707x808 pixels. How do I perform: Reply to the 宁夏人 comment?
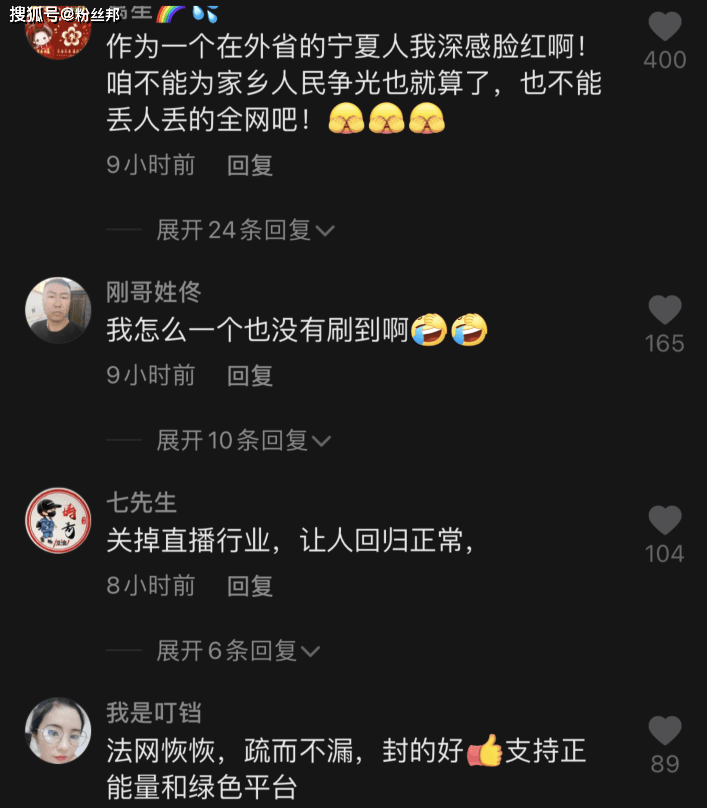coord(250,165)
